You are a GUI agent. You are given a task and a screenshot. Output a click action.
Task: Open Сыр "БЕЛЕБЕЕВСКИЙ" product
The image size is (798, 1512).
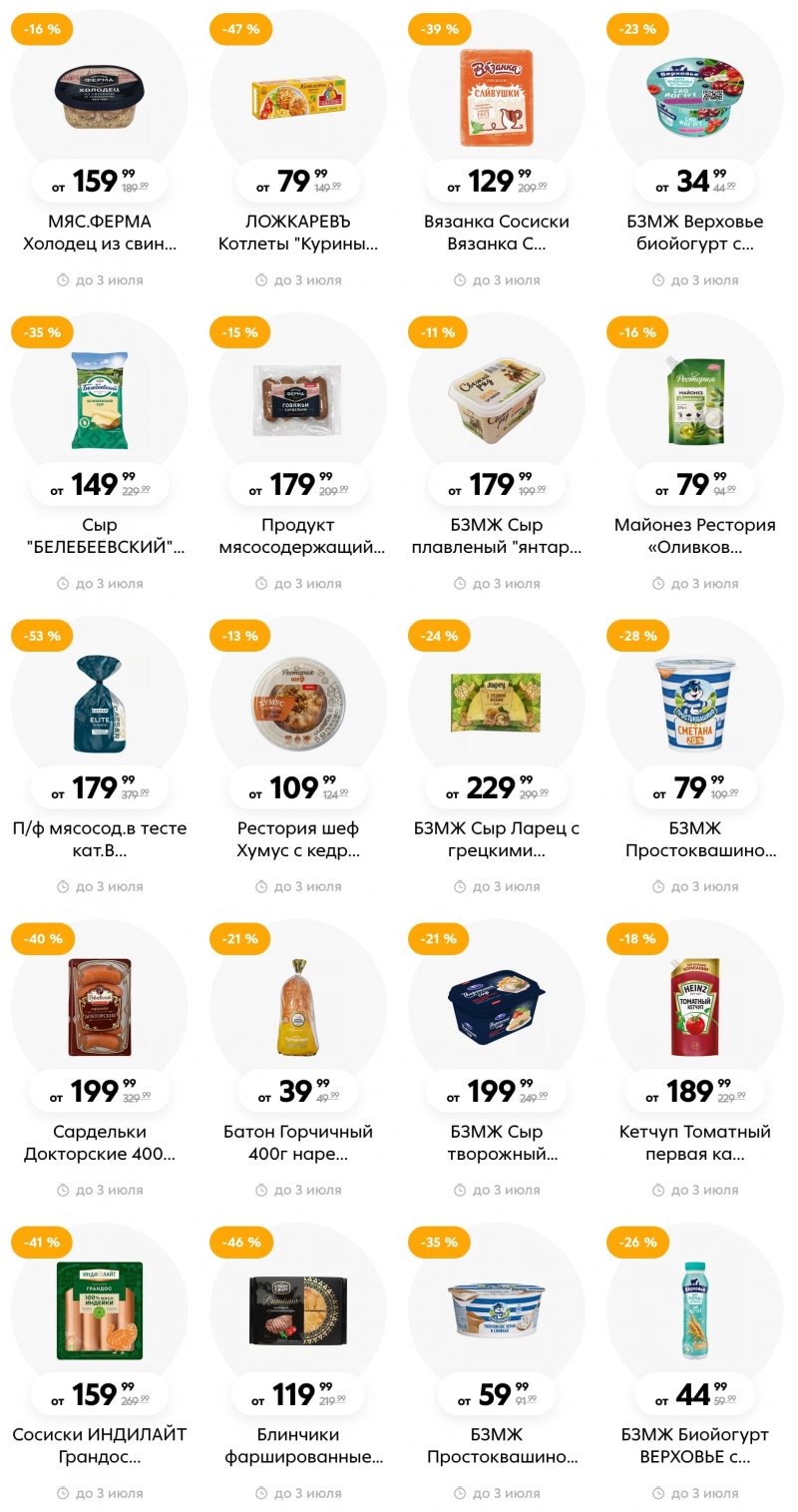point(100,401)
